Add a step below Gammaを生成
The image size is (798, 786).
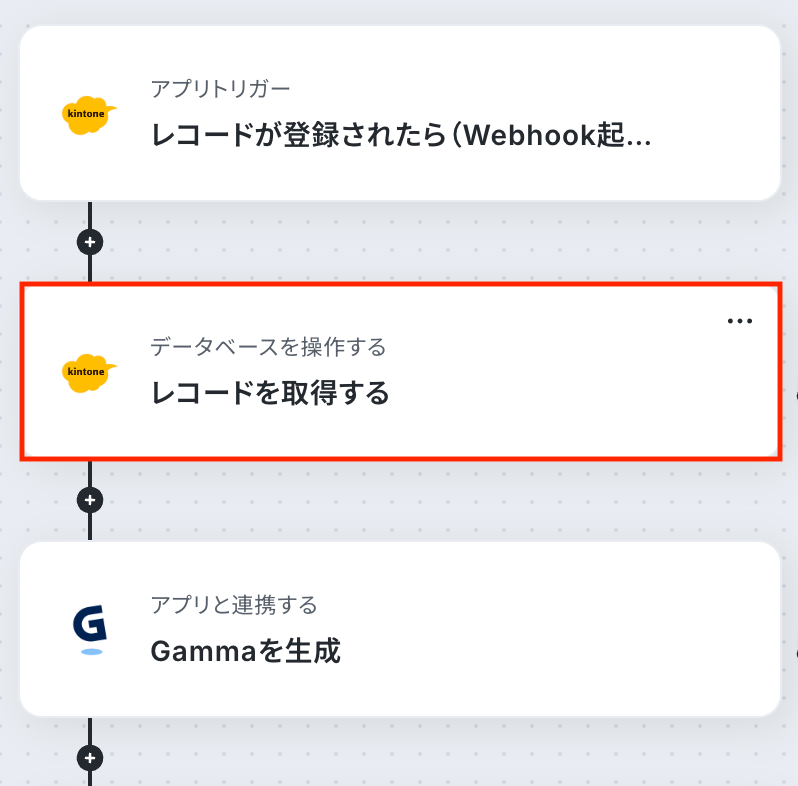click(90, 759)
